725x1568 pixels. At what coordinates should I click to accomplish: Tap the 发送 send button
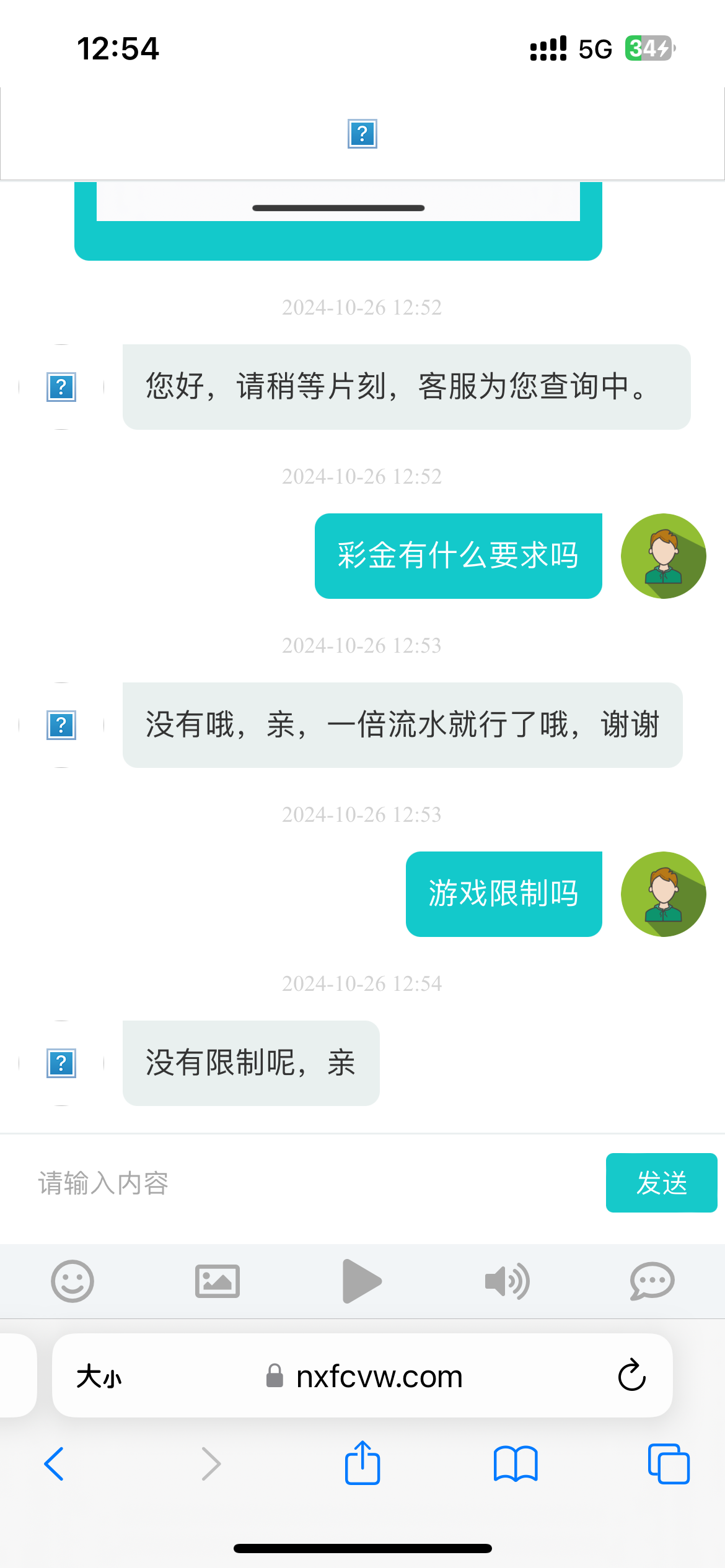point(661,1183)
